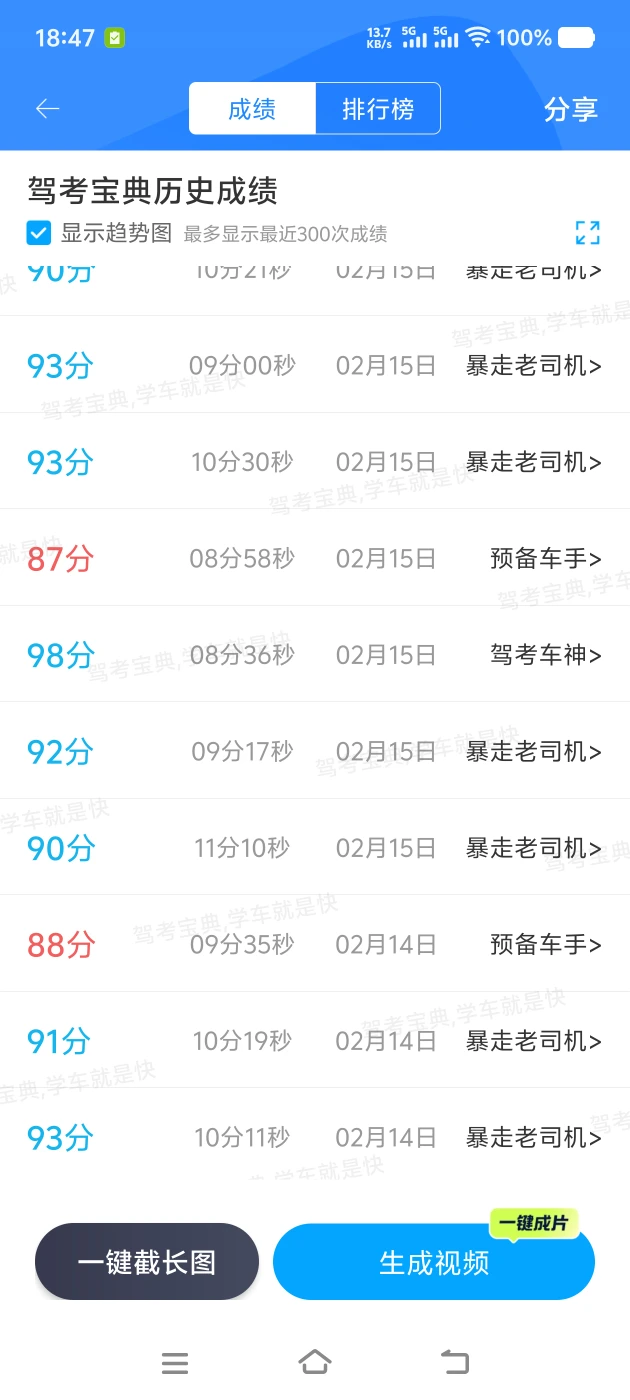The width and height of the screenshot is (630, 1400).
Task: Open the 91分 score record
Action: tap(315, 1041)
